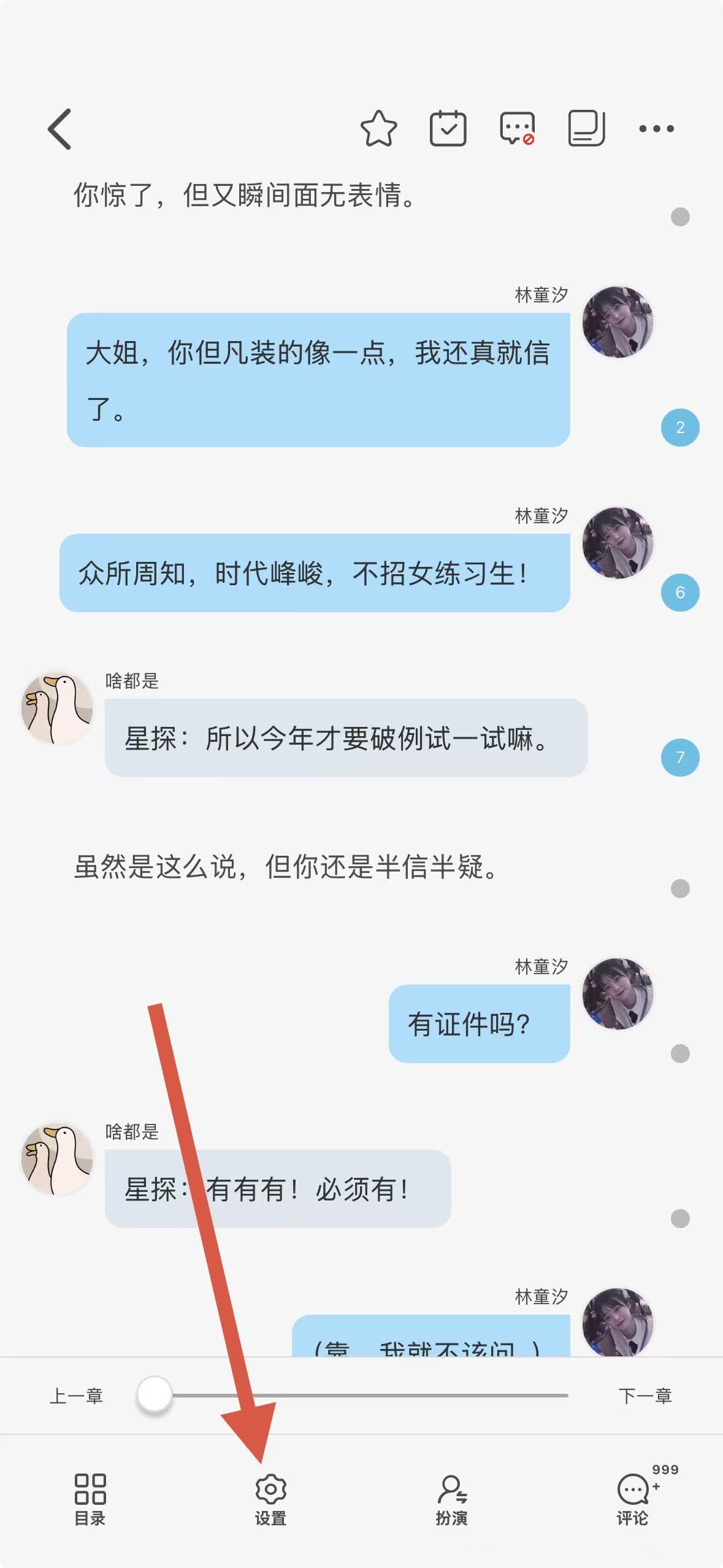The image size is (723, 1568).
Task: View the 6 comments on 众所周知 message
Action: click(x=680, y=593)
